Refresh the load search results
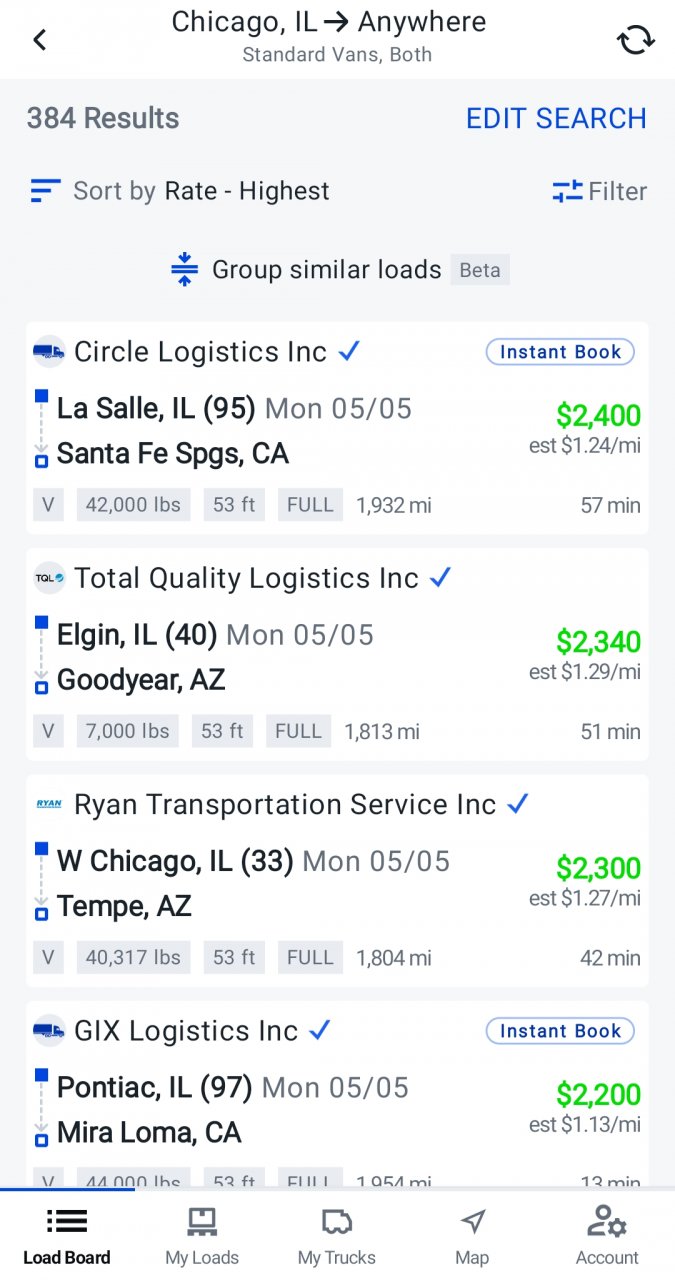 (x=635, y=40)
